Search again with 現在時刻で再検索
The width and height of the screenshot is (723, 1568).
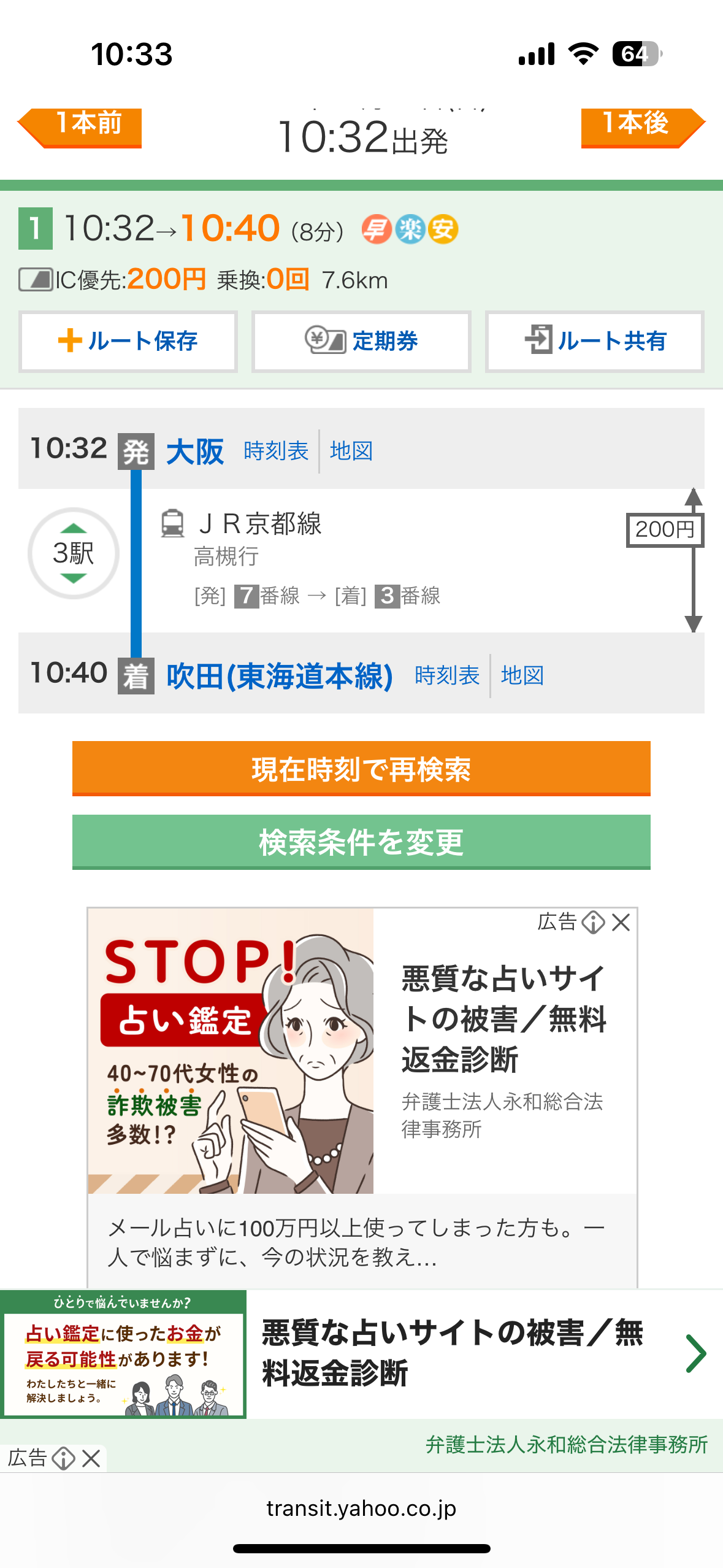click(361, 769)
